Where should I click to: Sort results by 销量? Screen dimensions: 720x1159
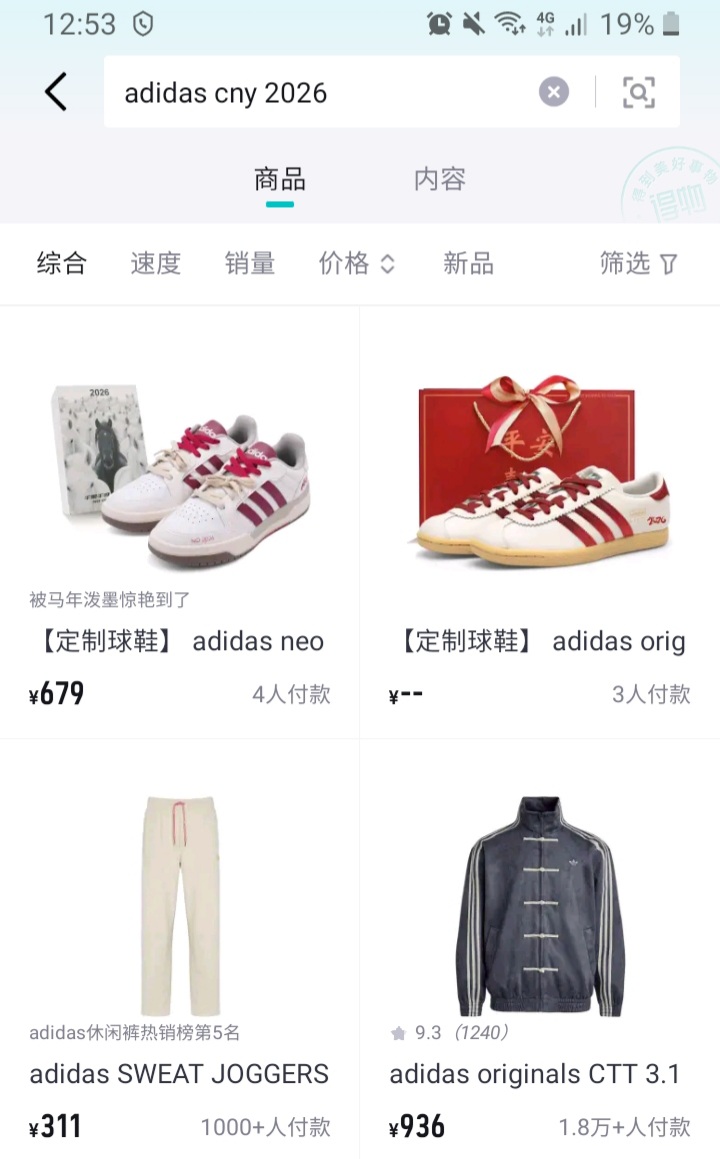coord(250,264)
